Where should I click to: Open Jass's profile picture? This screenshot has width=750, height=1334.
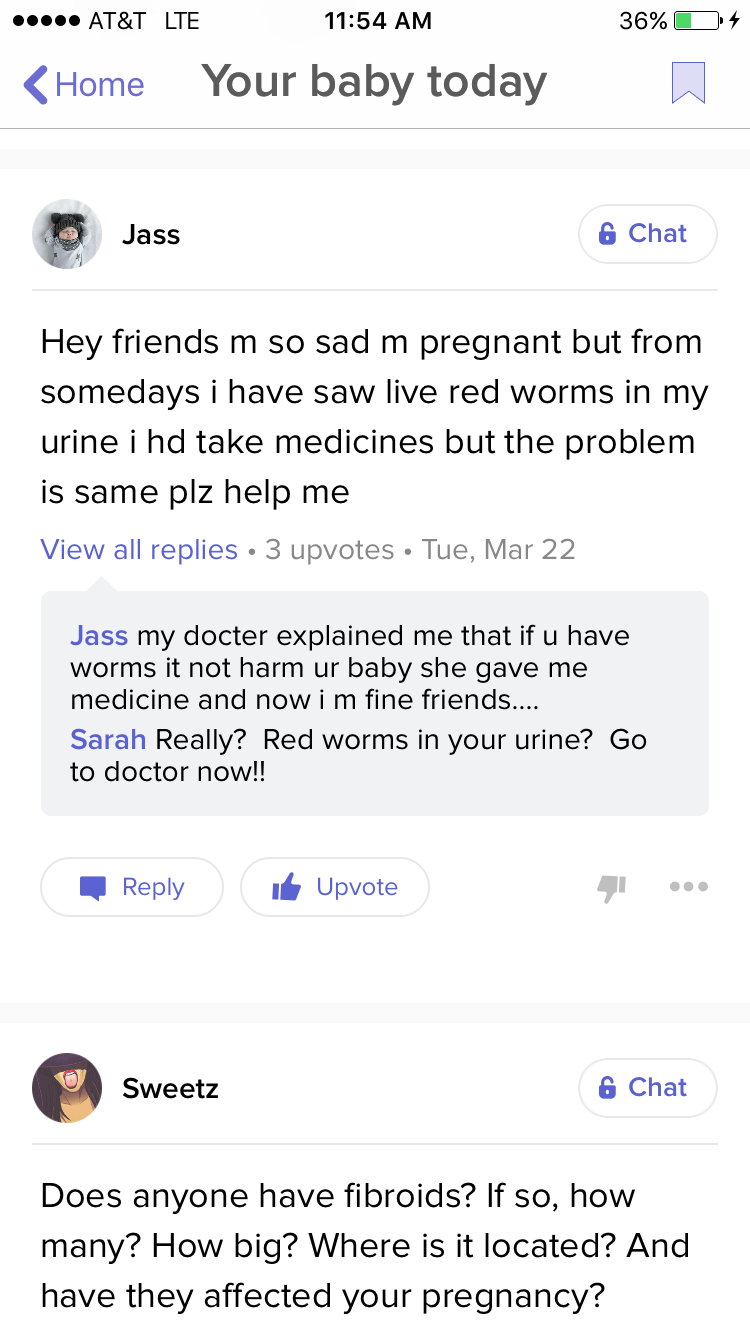[67, 234]
